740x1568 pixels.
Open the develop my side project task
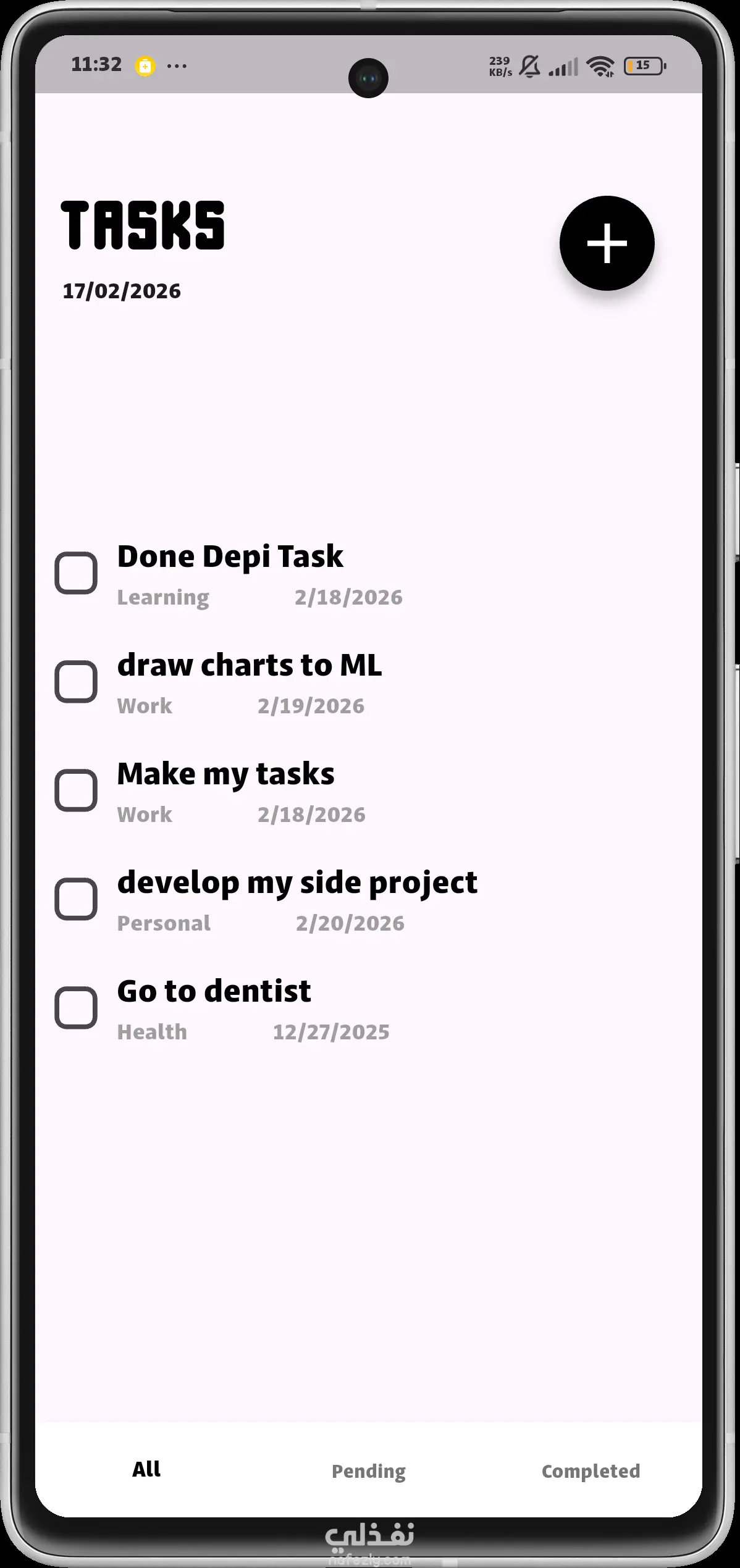[x=297, y=883]
